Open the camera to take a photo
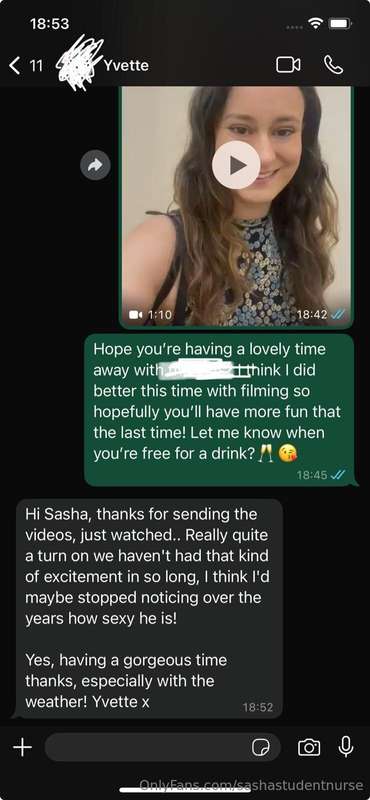 tap(309, 747)
